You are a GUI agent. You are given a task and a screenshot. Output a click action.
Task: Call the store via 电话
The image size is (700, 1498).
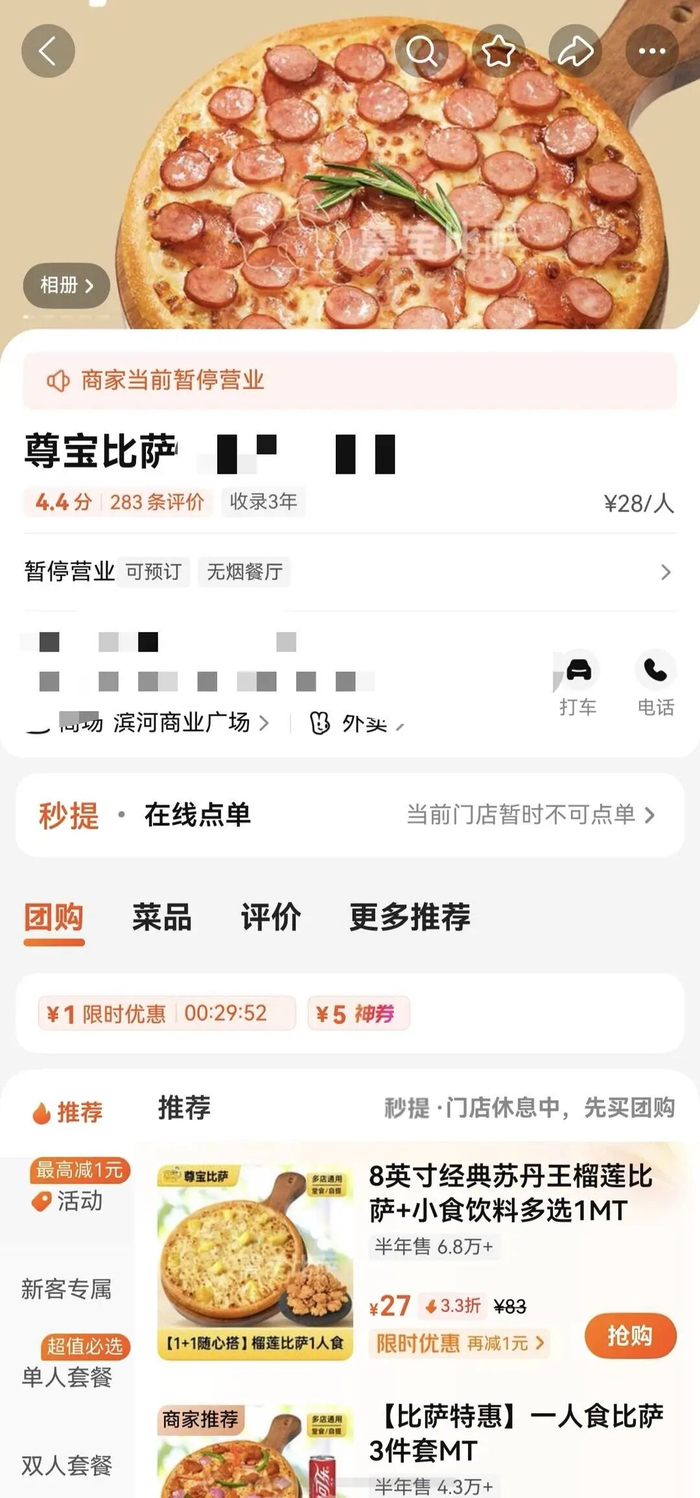(656, 684)
